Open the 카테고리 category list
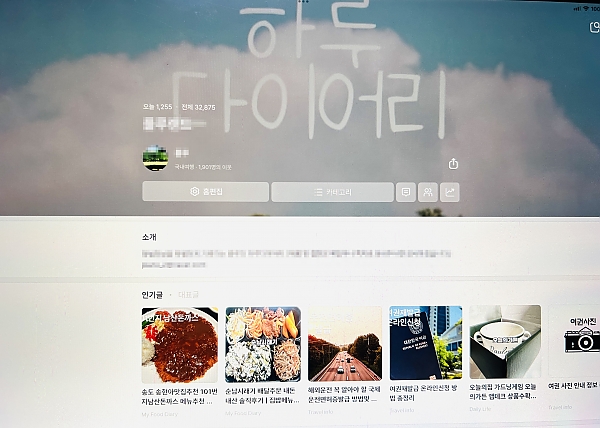Screen dimensions: 600x428 (x=332, y=192)
